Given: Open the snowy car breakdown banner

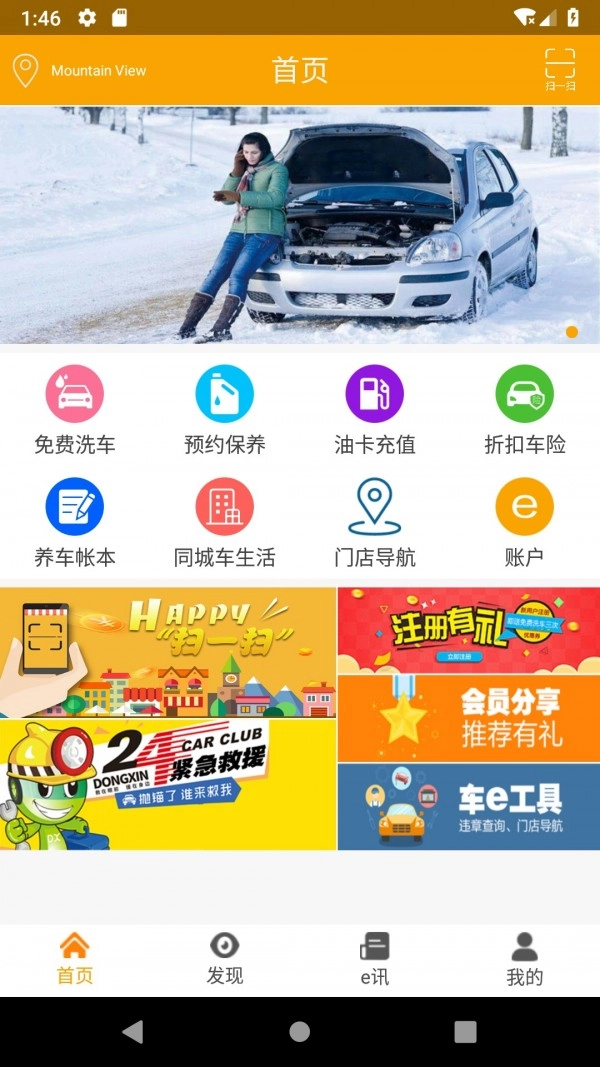Looking at the screenshot, I should click(300, 225).
